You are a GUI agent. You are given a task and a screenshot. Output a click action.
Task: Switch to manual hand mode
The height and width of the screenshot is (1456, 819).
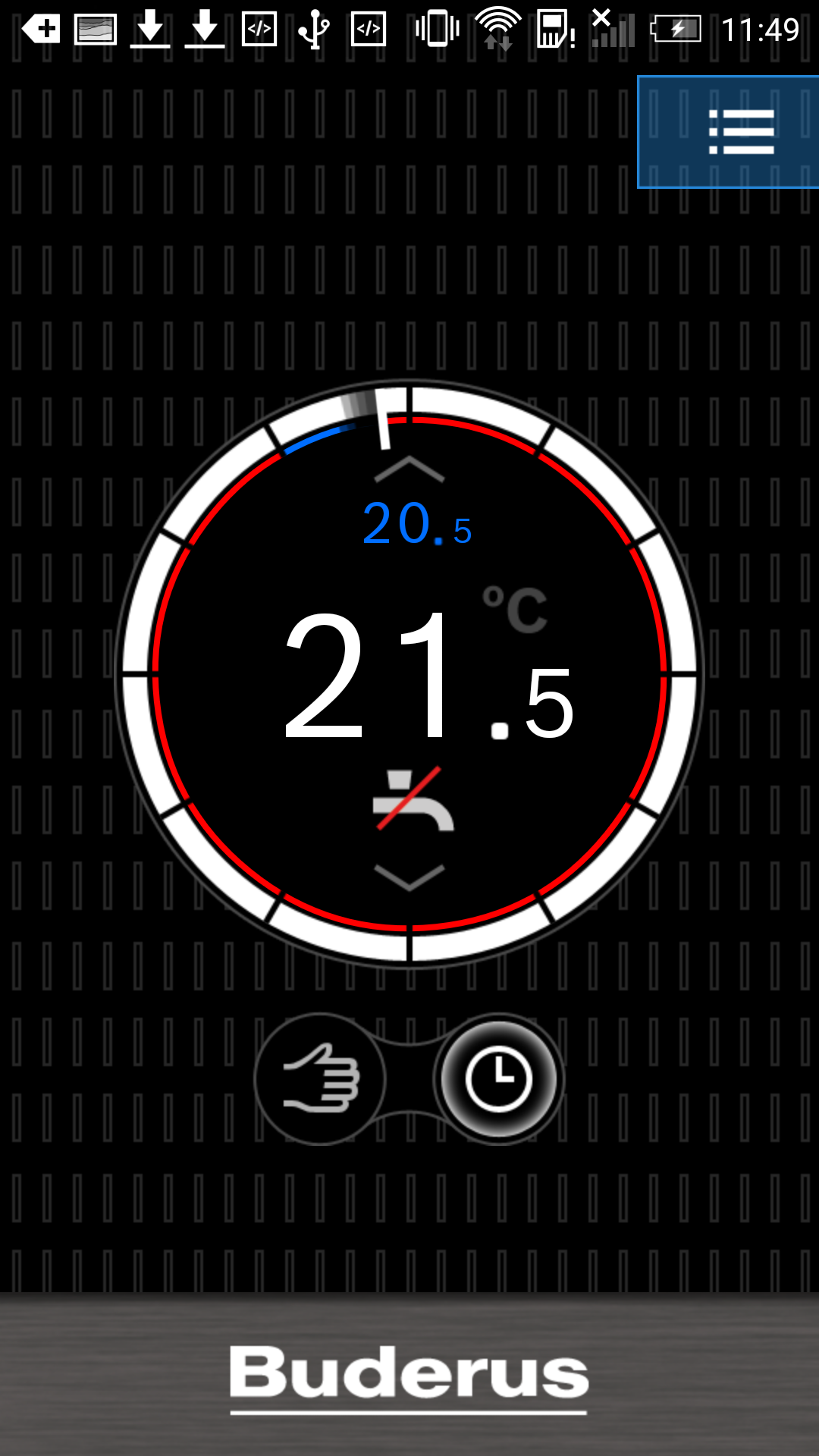[321, 1078]
